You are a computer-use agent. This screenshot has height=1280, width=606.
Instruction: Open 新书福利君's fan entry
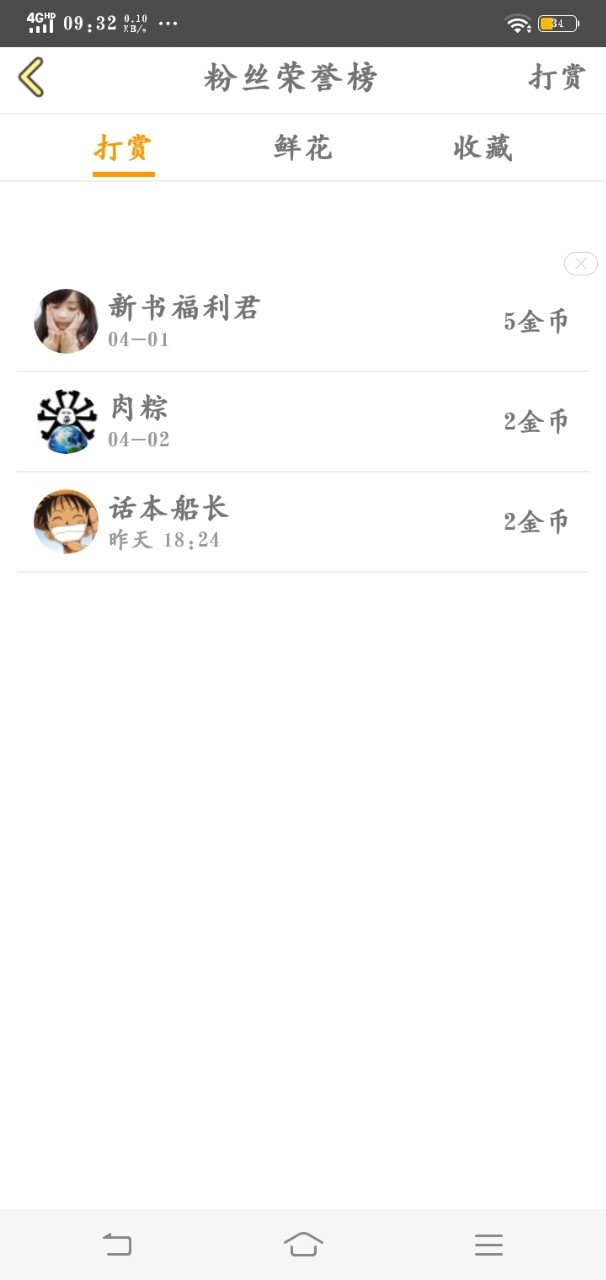coord(302,321)
